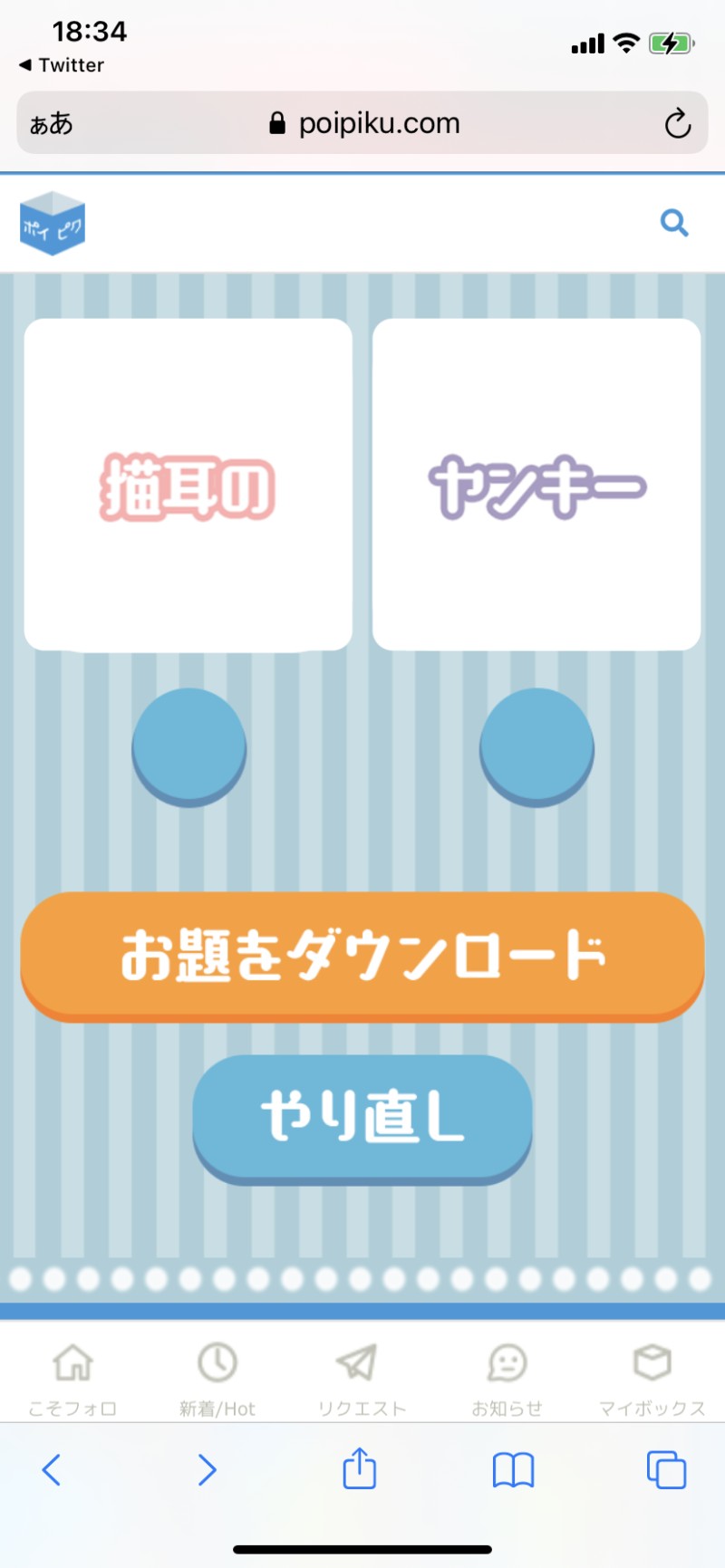Open the Safari share sheet
This screenshot has width=725, height=1568.
[359, 1468]
